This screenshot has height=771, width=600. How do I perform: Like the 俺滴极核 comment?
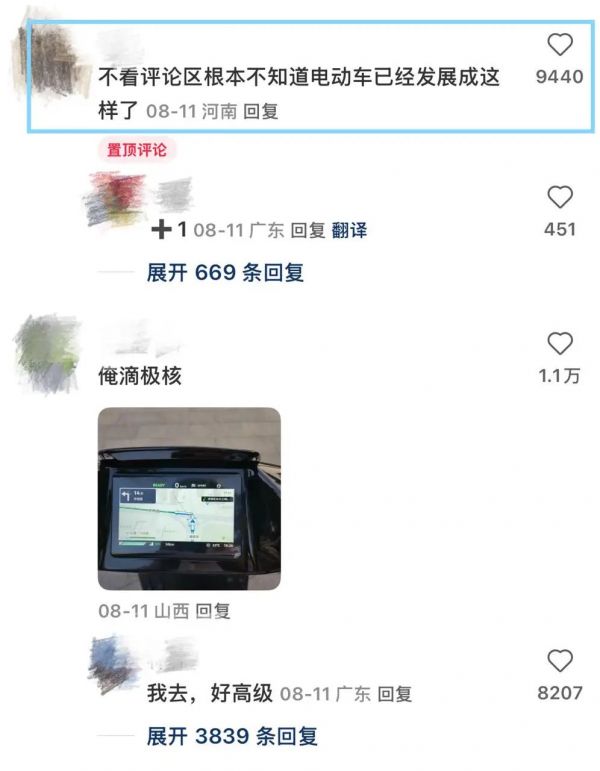[560, 344]
